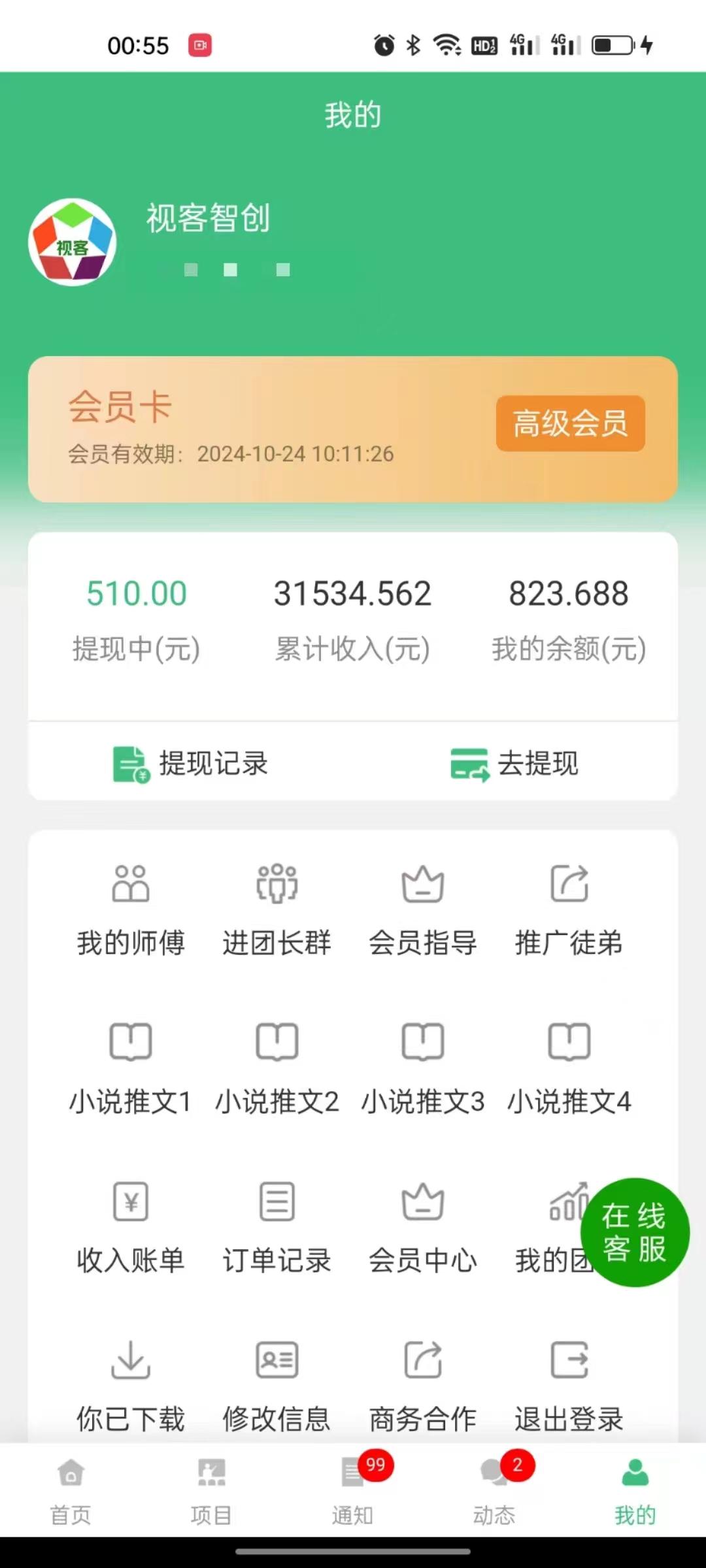Screen dimensions: 706x1568
Task: Tap 去提现 to withdraw balance
Action: pyautogui.click(x=514, y=763)
